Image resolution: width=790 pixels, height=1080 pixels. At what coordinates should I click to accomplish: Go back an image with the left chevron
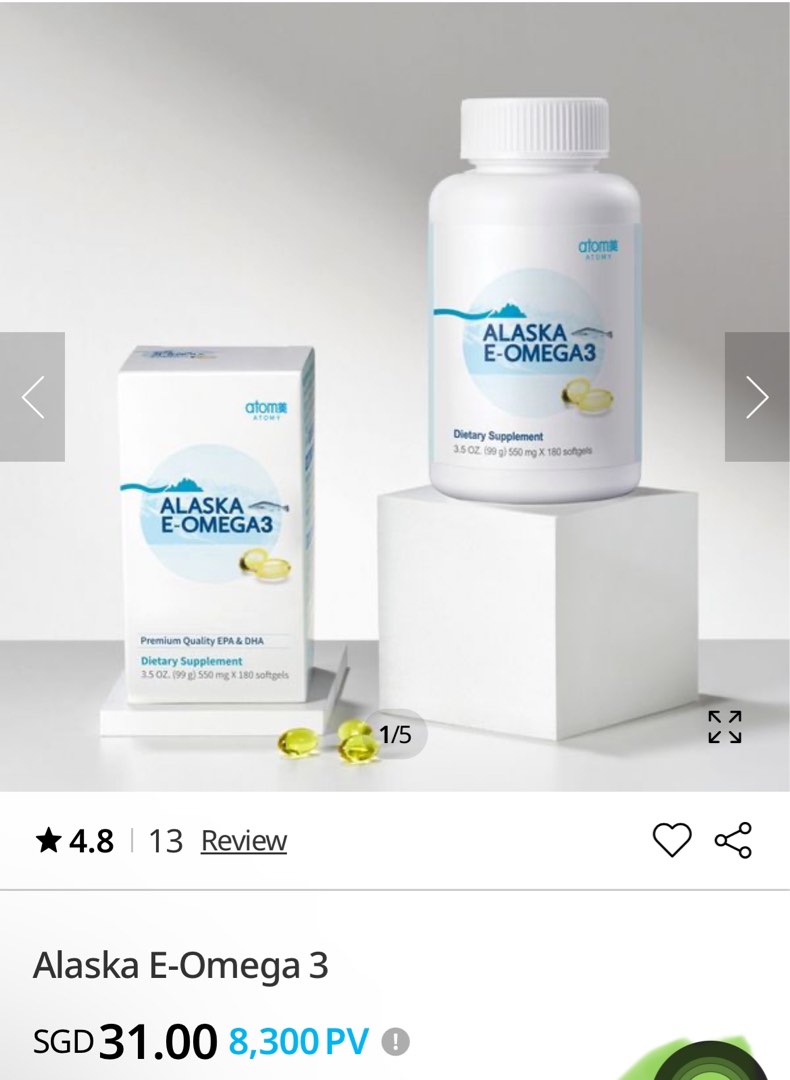click(x=33, y=396)
